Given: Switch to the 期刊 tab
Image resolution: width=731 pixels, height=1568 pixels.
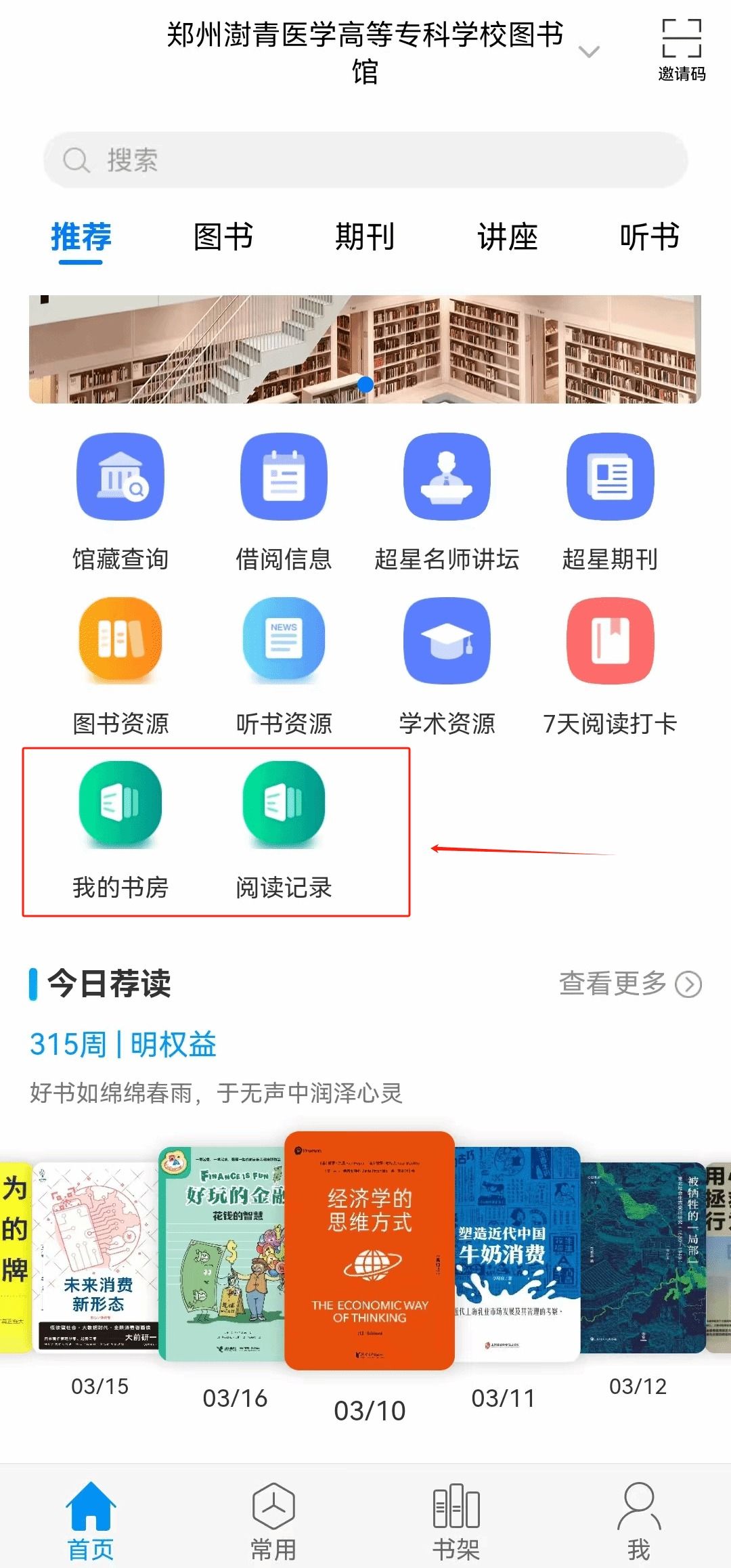Looking at the screenshot, I should (365, 237).
